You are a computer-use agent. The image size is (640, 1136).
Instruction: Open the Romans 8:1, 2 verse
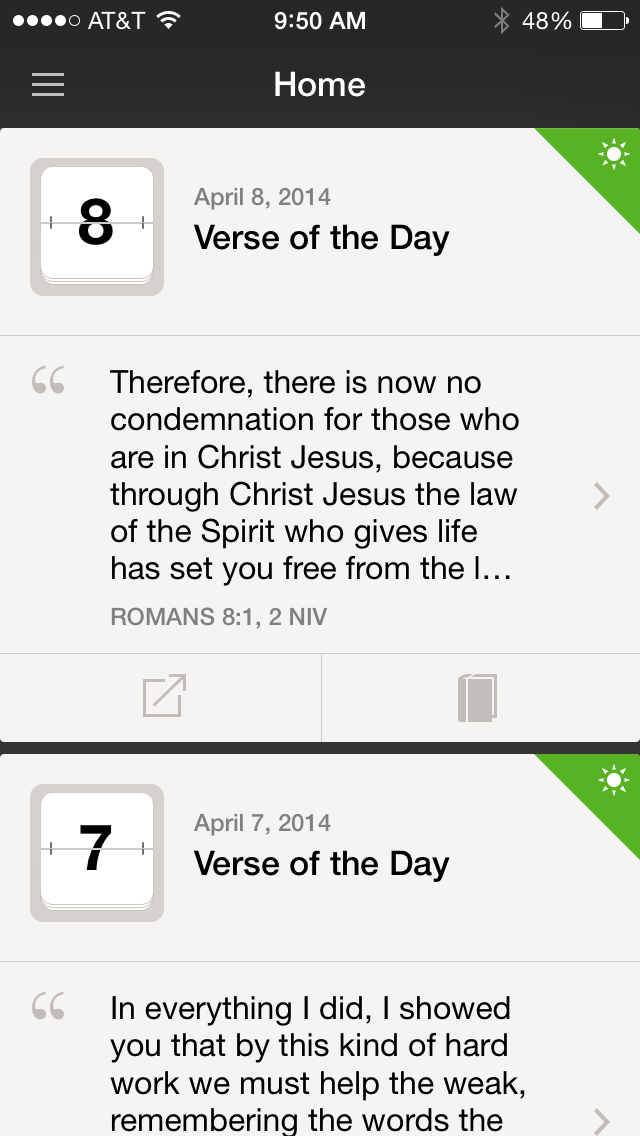click(x=320, y=495)
